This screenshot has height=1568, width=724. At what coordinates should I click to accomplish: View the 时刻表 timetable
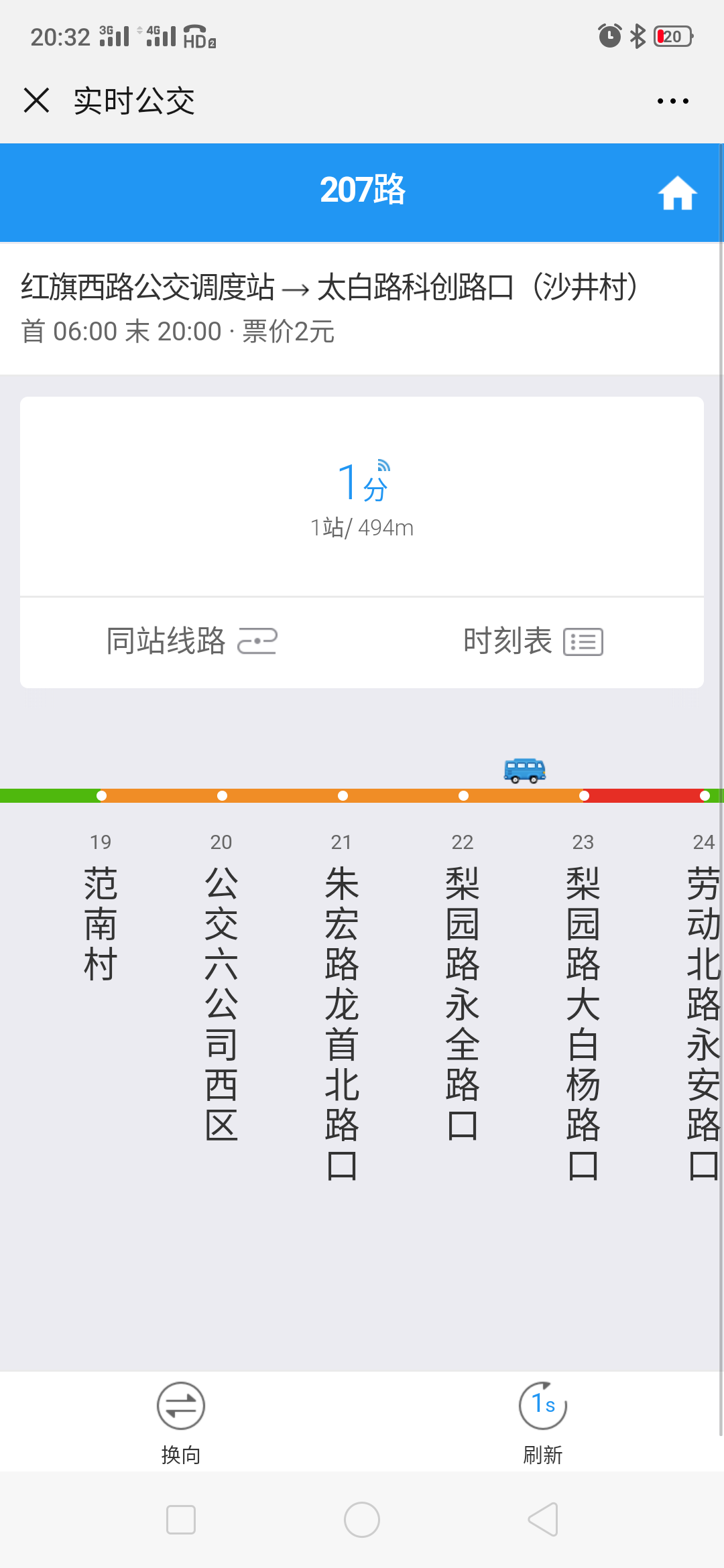click(x=533, y=641)
